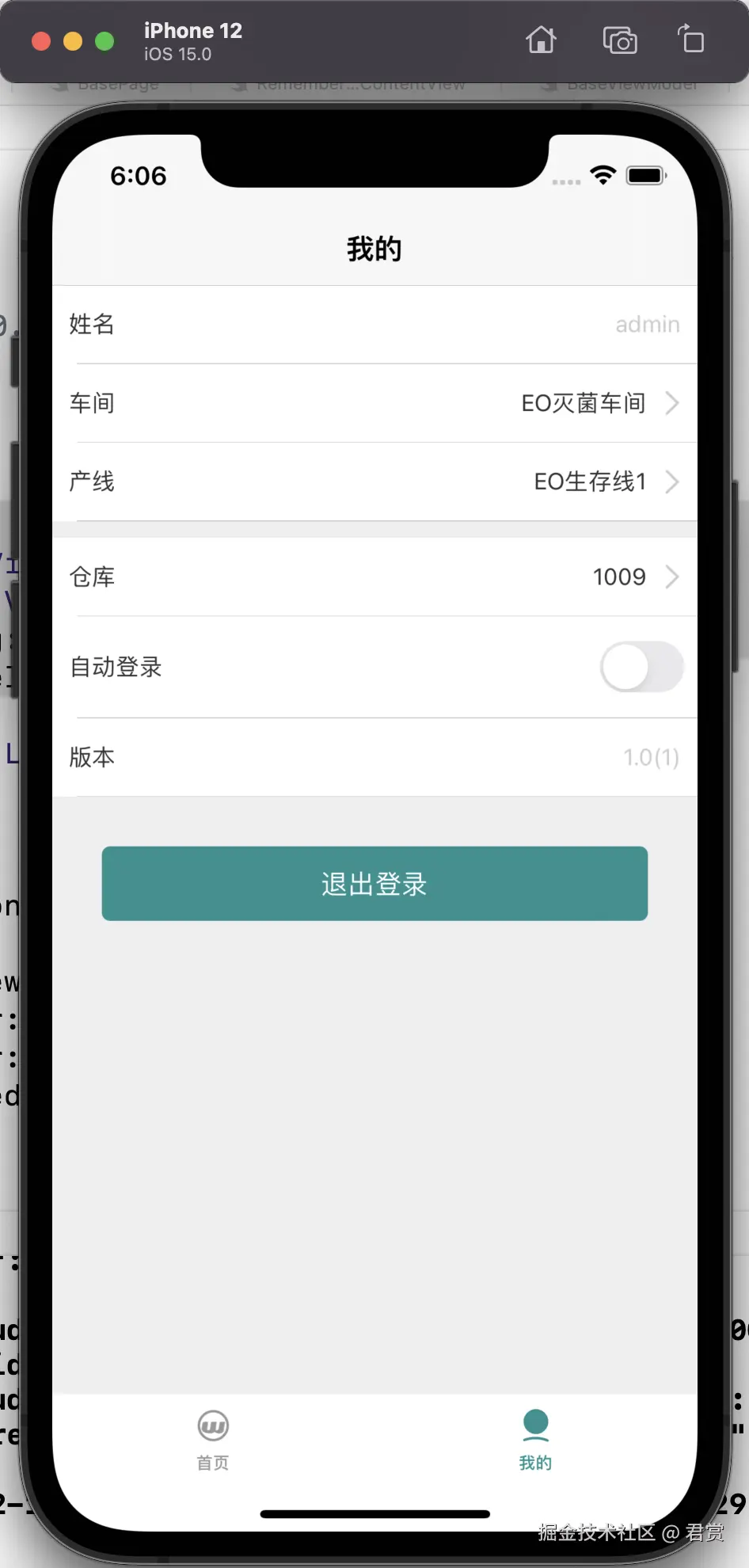
Task: Rotate the simulator device with the rotate icon
Action: (x=690, y=39)
